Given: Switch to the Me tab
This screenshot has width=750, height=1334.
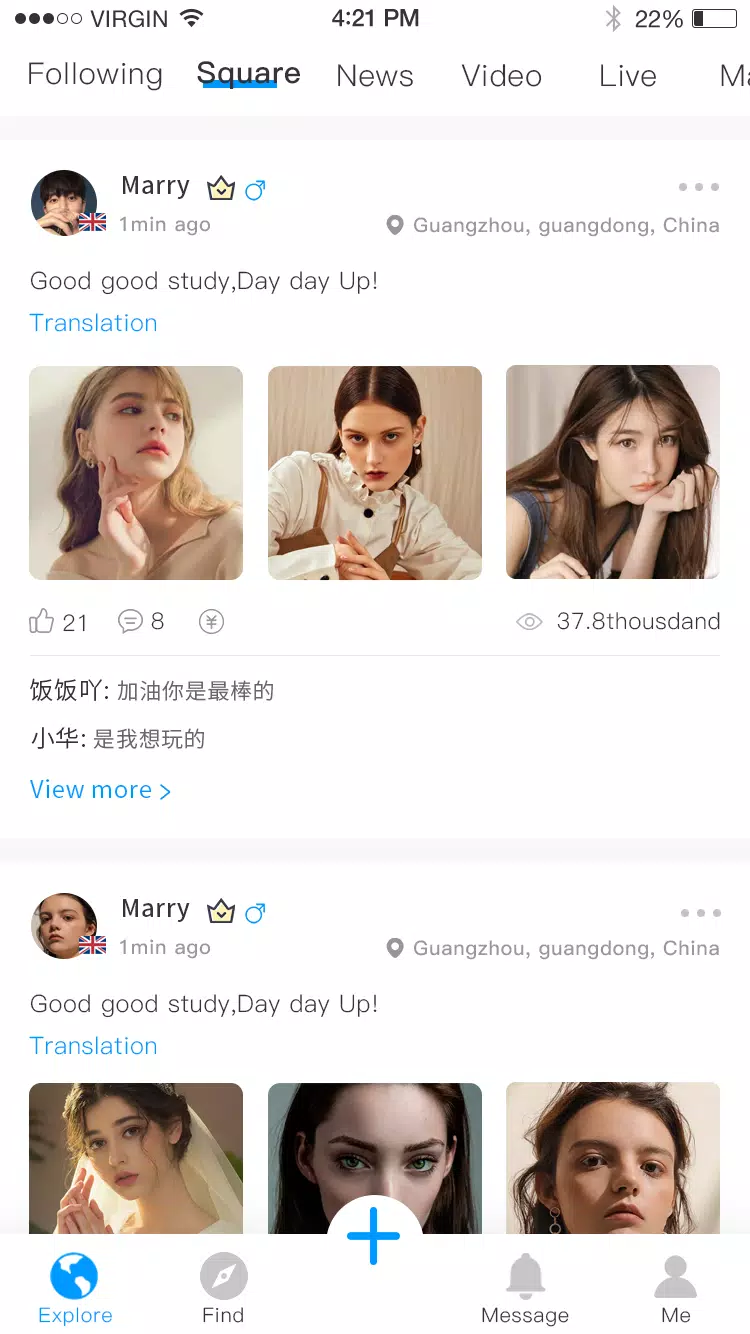Looking at the screenshot, I should tap(675, 1289).
